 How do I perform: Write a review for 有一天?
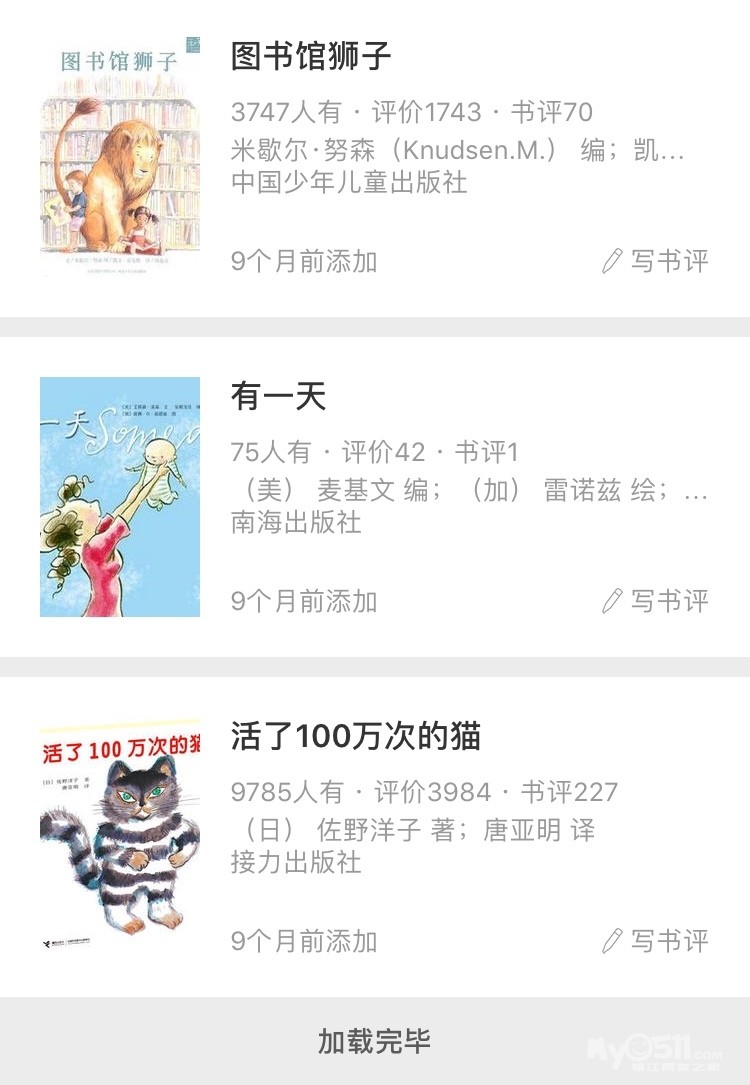click(x=656, y=602)
